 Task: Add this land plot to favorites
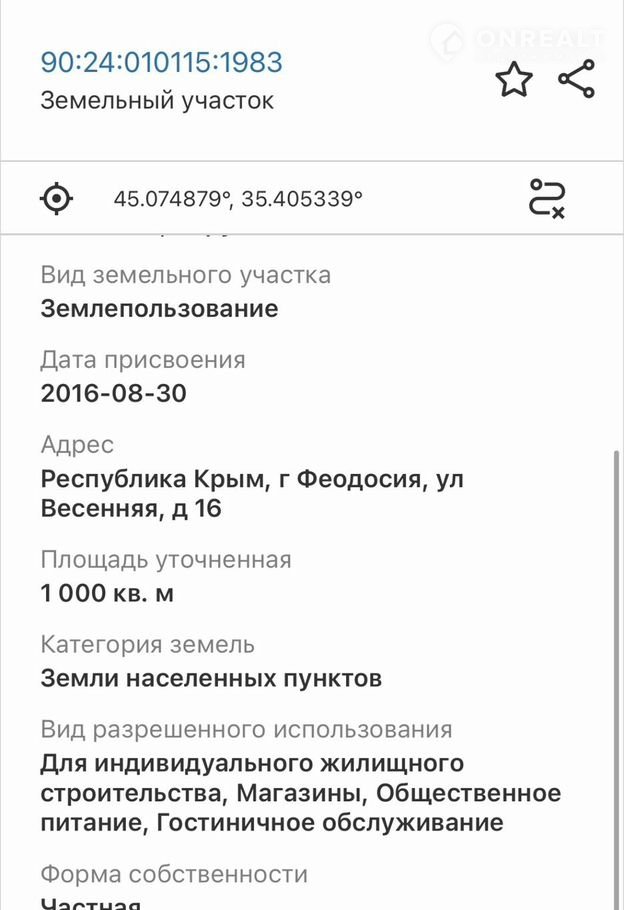pos(514,80)
